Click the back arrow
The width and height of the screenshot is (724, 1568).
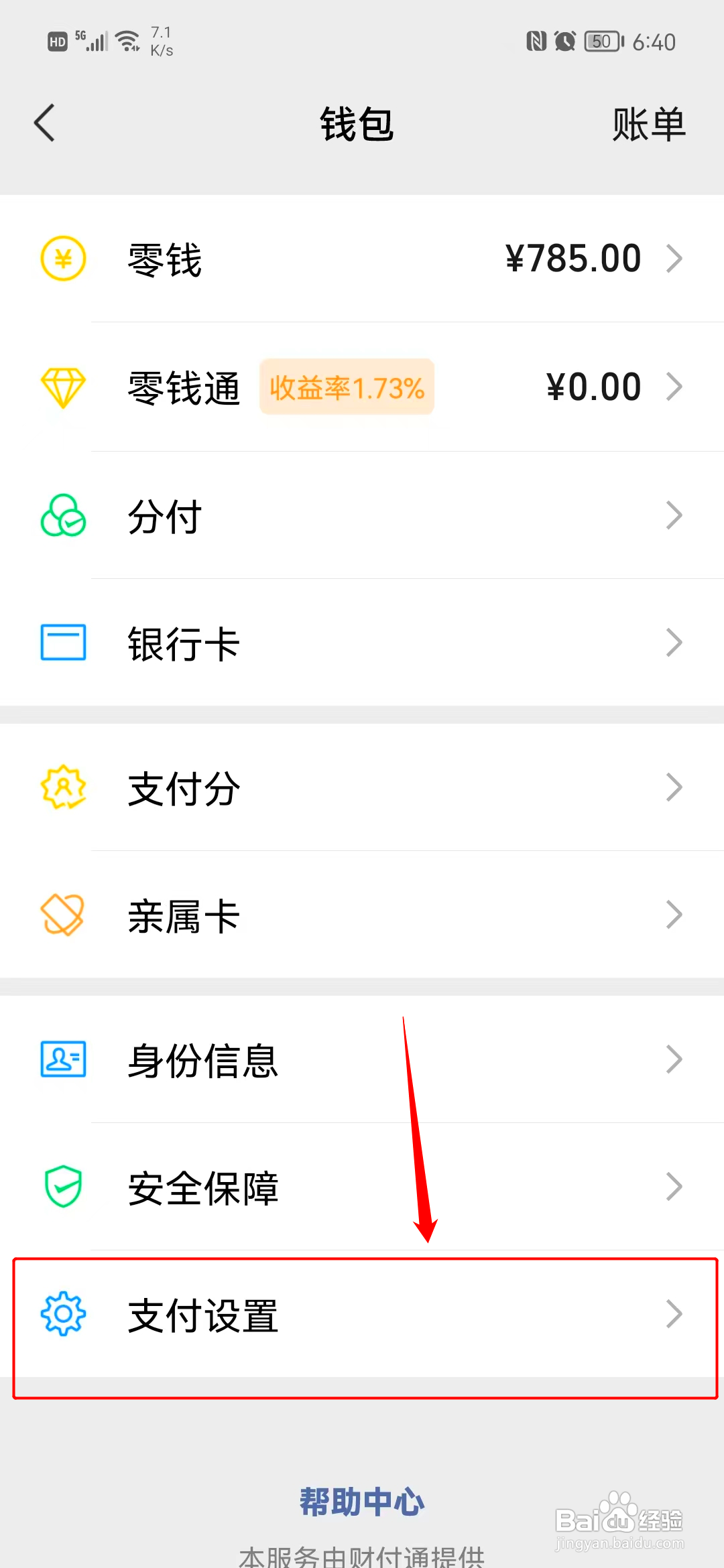(44, 124)
